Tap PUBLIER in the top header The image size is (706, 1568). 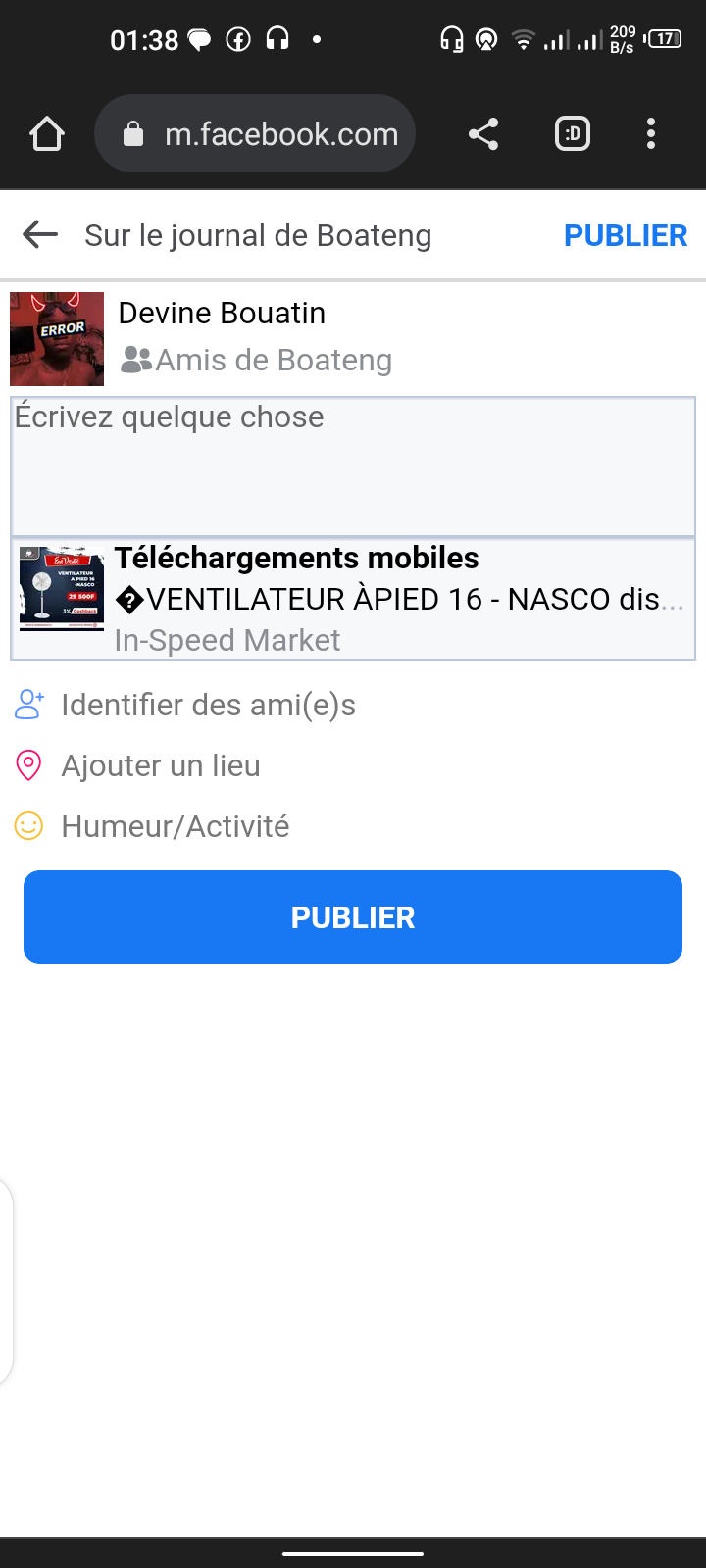click(x=625, y=235)
